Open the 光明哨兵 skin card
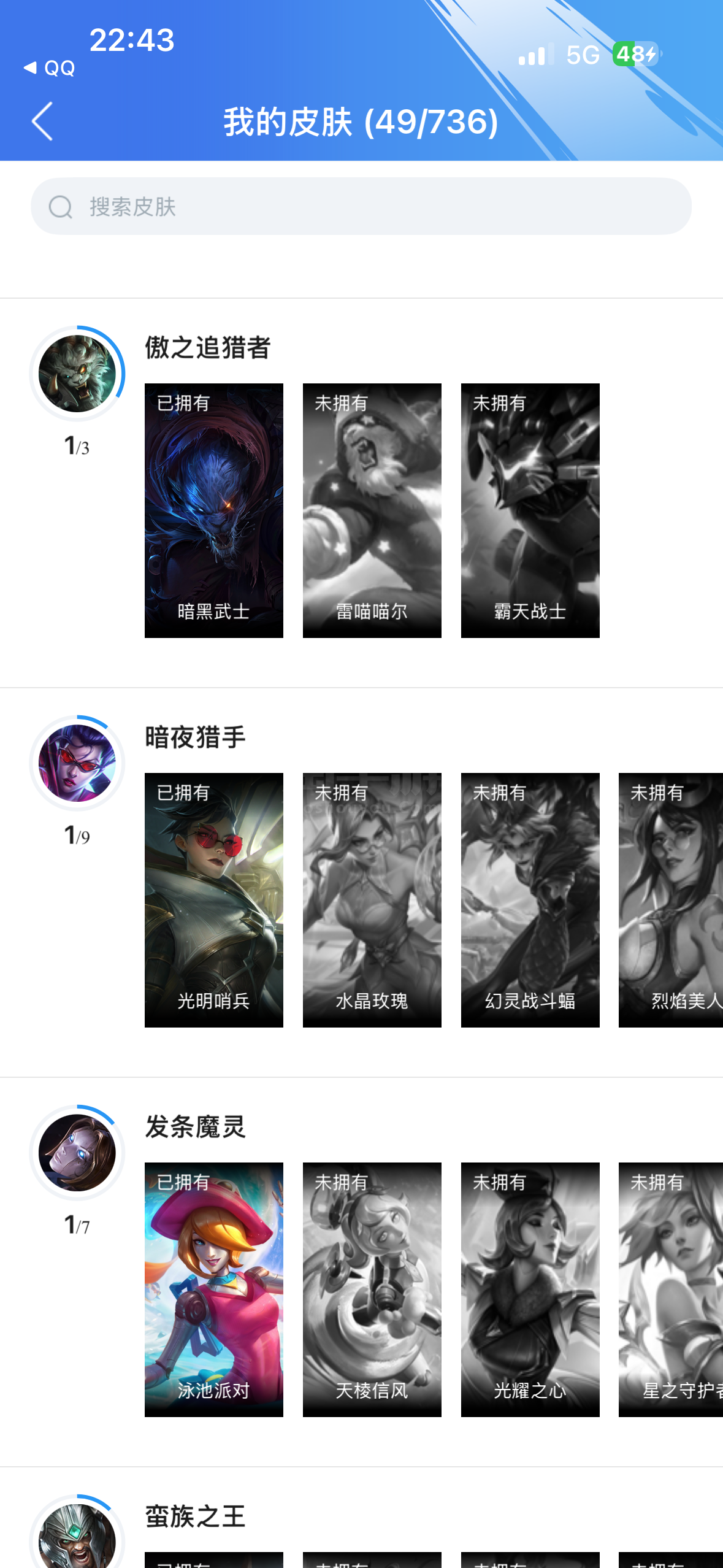 pyautogui.click(x=214, y=900)
